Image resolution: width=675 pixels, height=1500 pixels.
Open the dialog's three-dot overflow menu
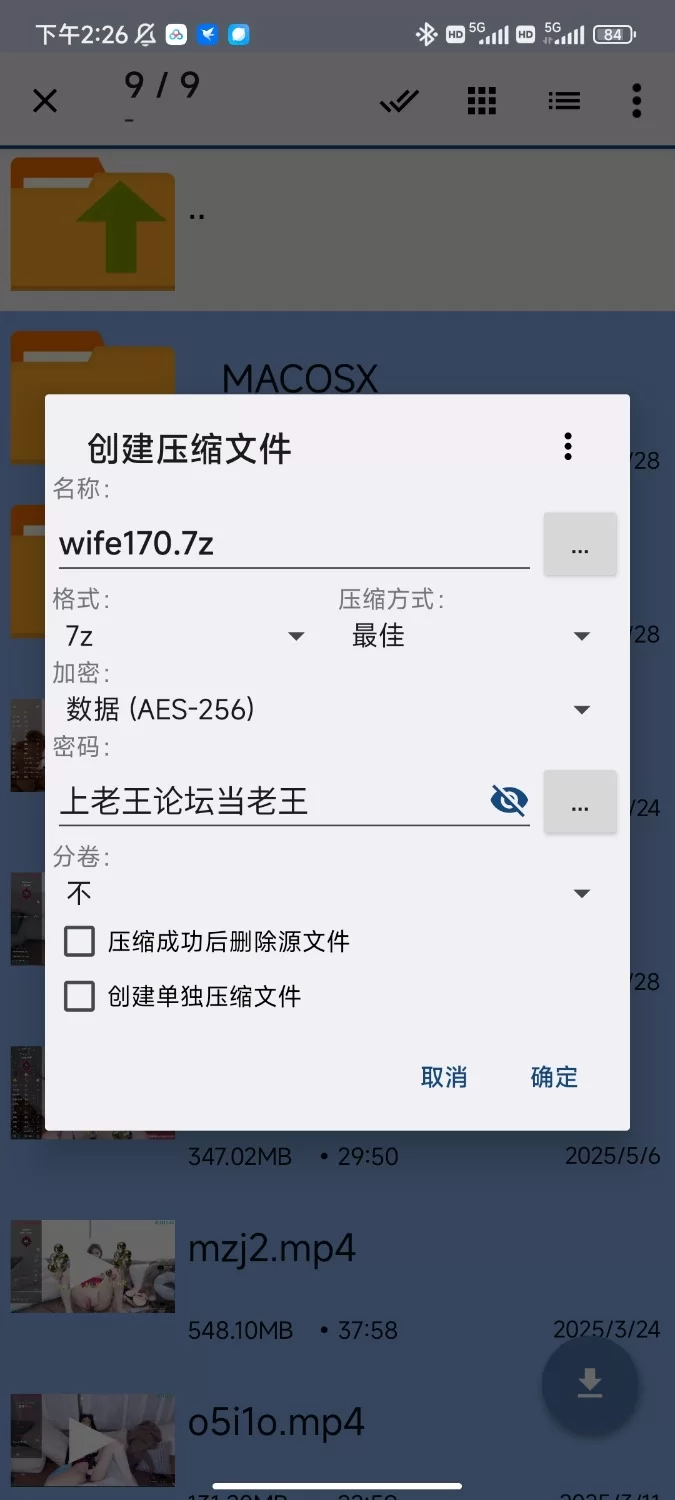pyautogui.click(x=568, y=446)
